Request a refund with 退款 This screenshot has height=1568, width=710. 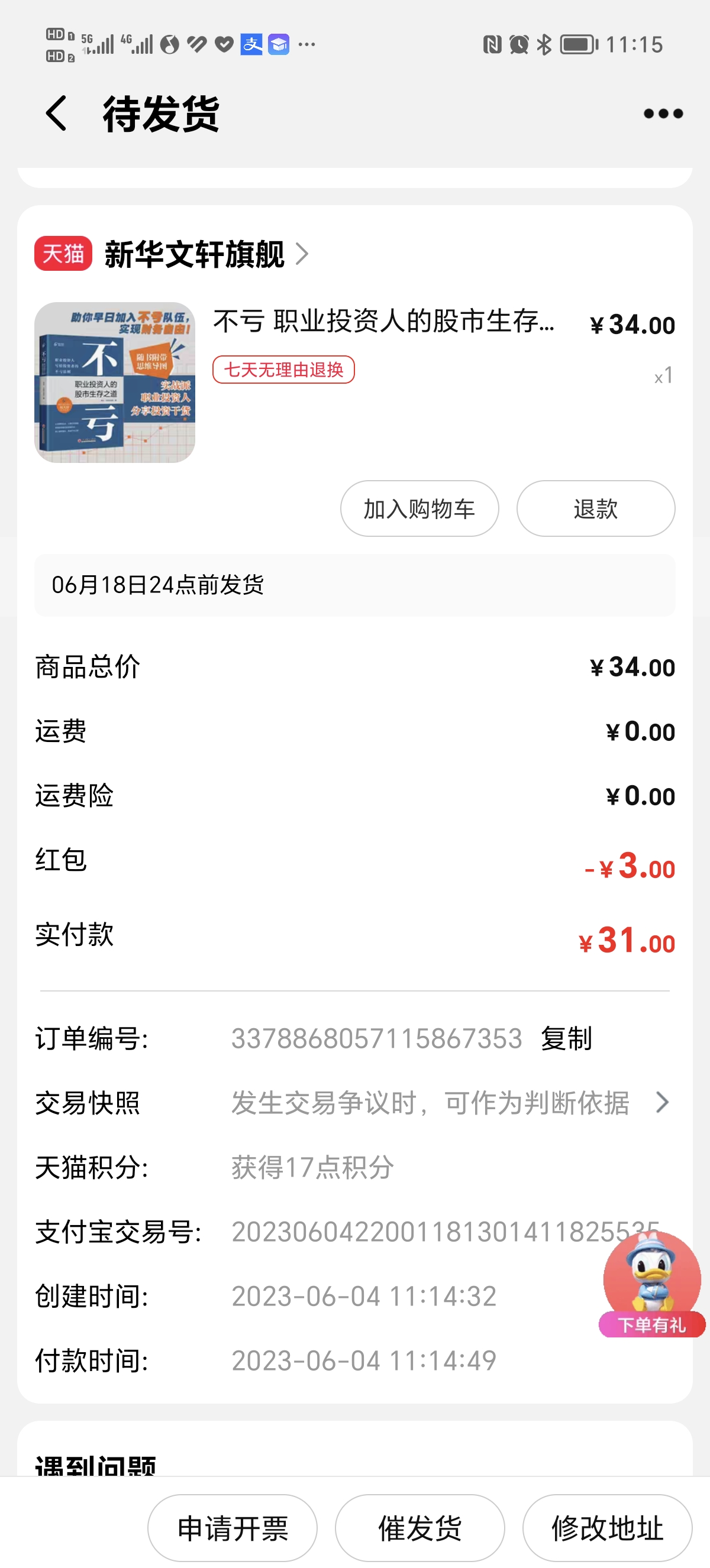tap(595, 508)
